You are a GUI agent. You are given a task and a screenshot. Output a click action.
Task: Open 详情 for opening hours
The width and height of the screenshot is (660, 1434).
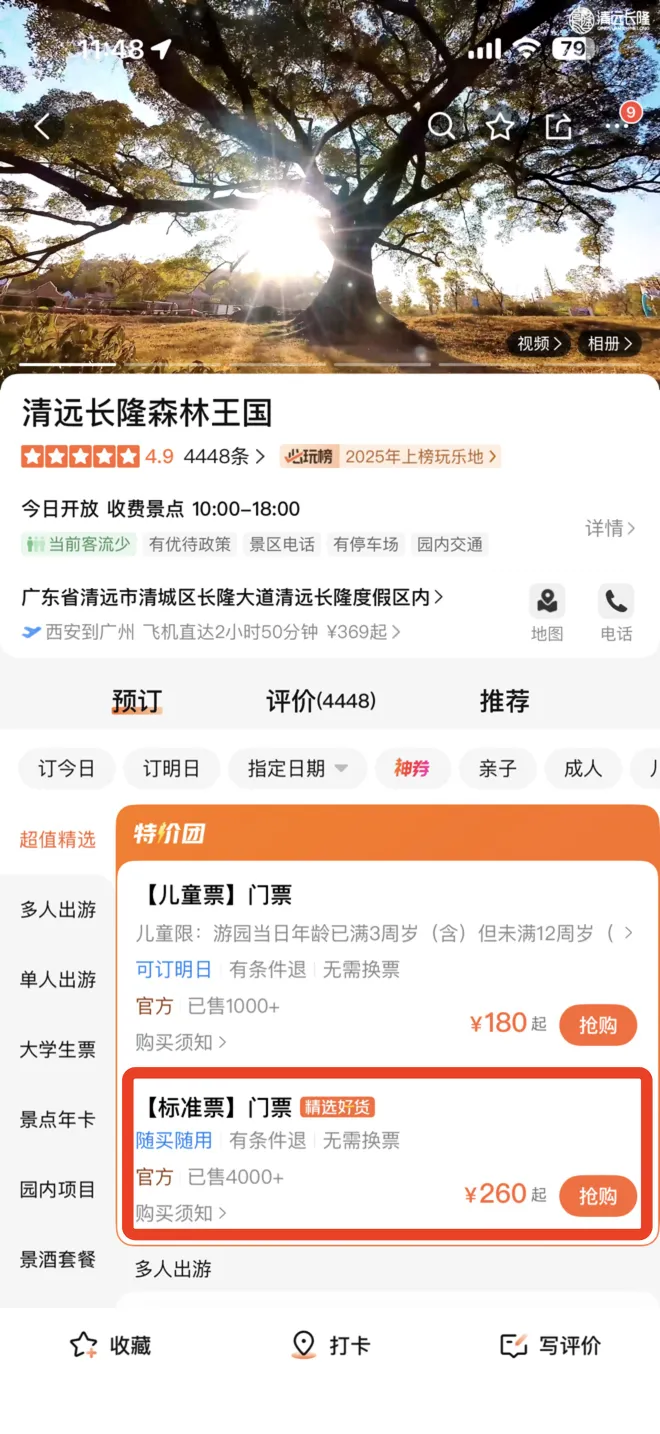610,528
